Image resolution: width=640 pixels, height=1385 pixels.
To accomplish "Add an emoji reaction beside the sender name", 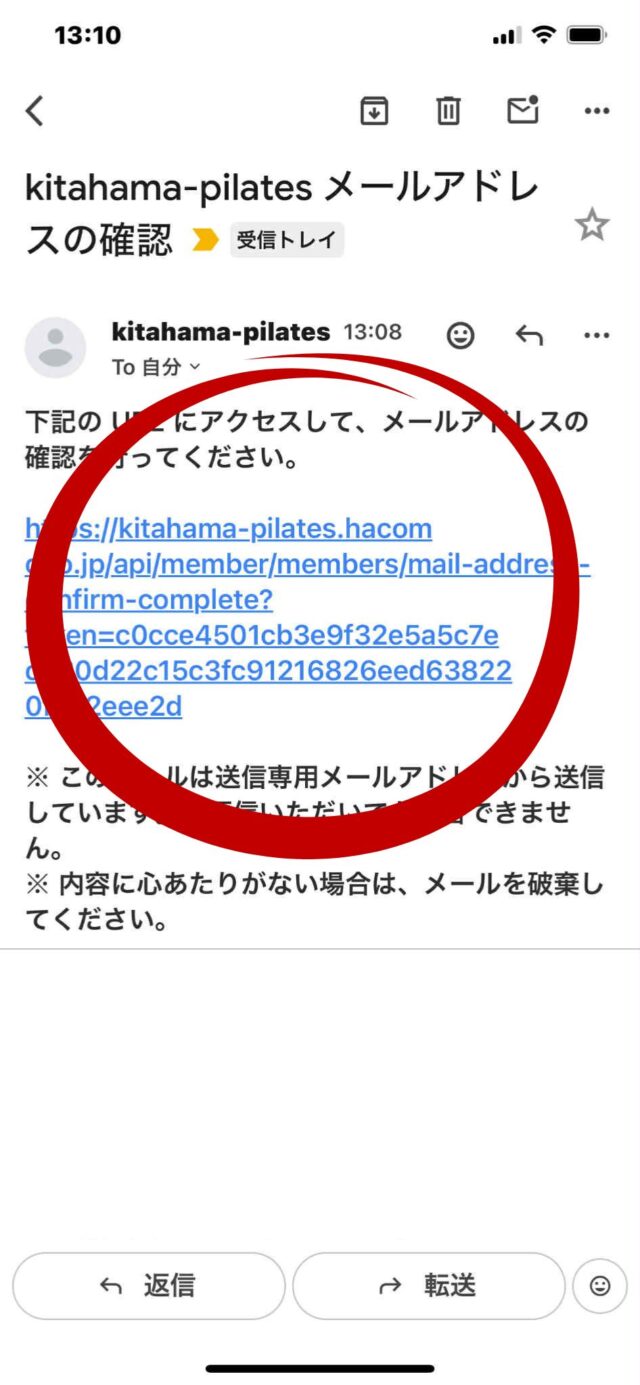I will (x=460, y=335).
